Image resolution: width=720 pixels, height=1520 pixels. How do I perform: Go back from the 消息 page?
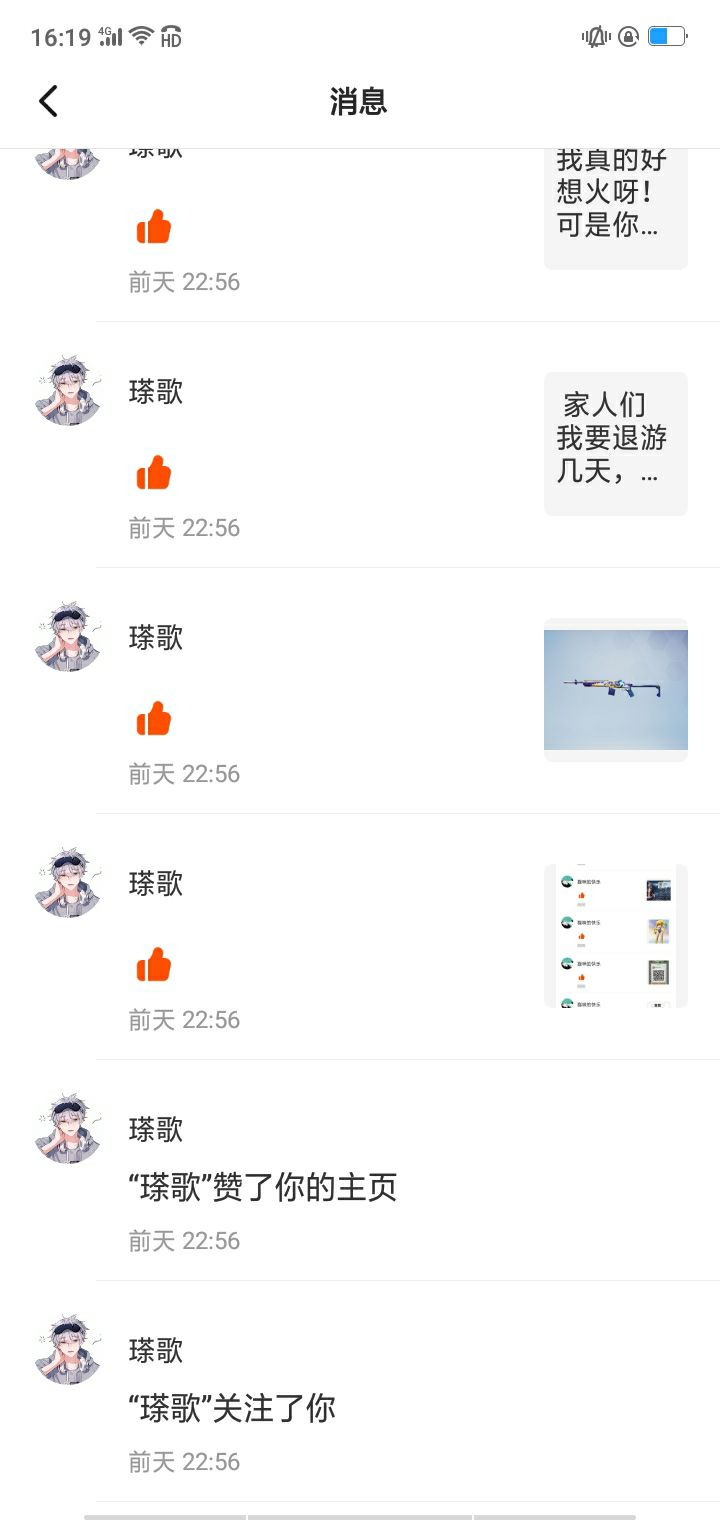point(48,101)
